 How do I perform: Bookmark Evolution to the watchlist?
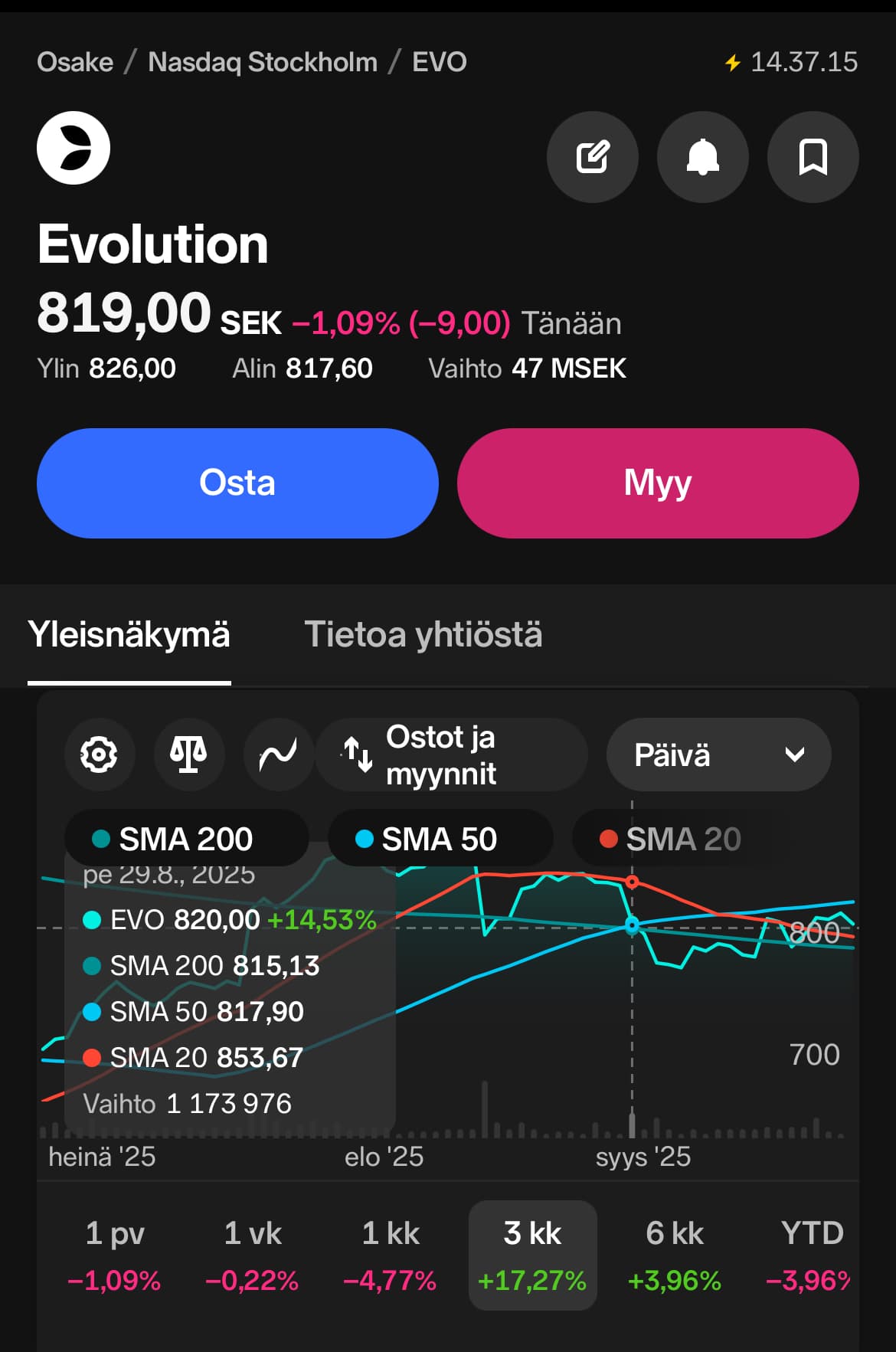(x=813, y=157)
